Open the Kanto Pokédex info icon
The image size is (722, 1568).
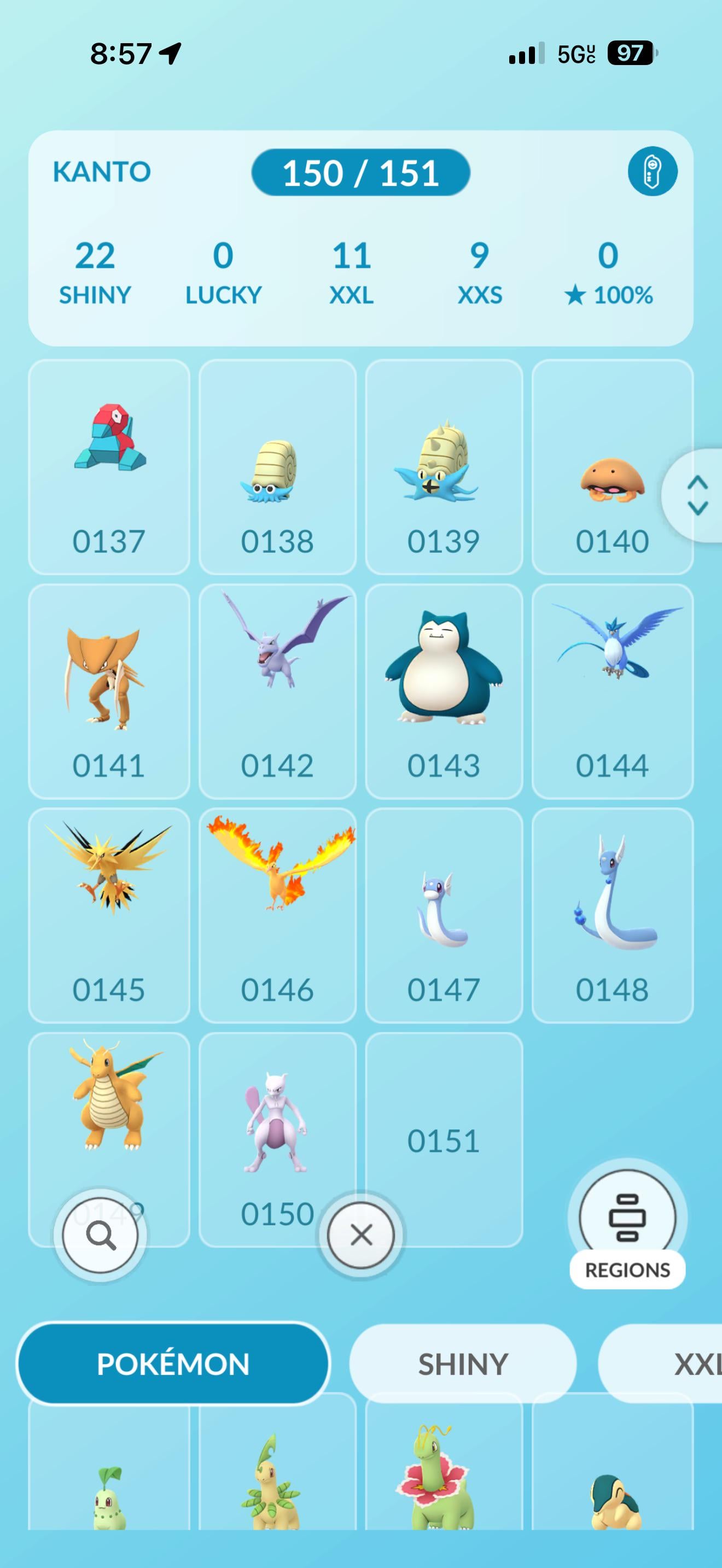pyautogui.click(x=652, y=171)
